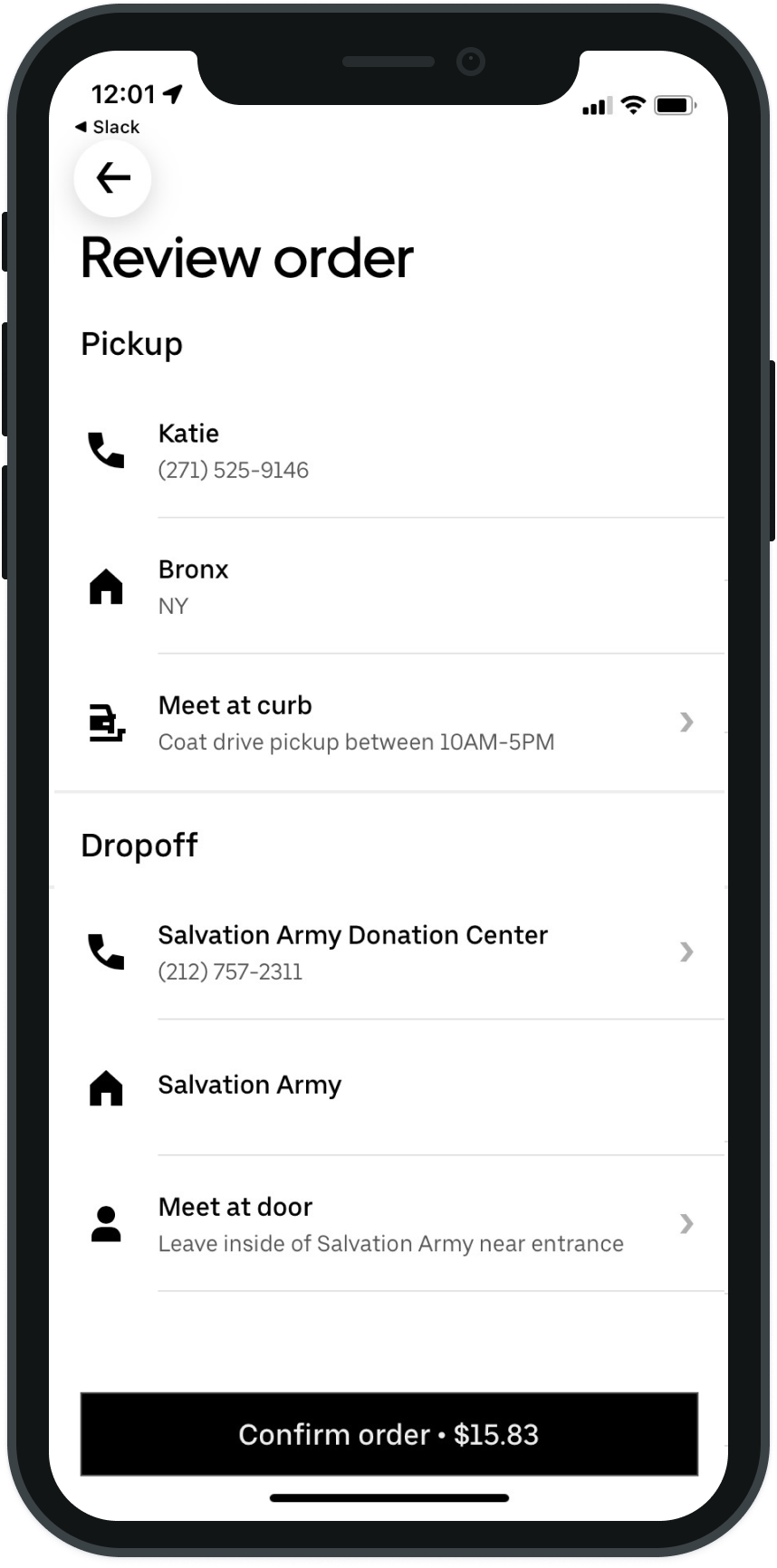Edit Salvation Army Donation Center contact
Image resolution: width=777 pixels, height=1568 pixels.
[389, 951]
